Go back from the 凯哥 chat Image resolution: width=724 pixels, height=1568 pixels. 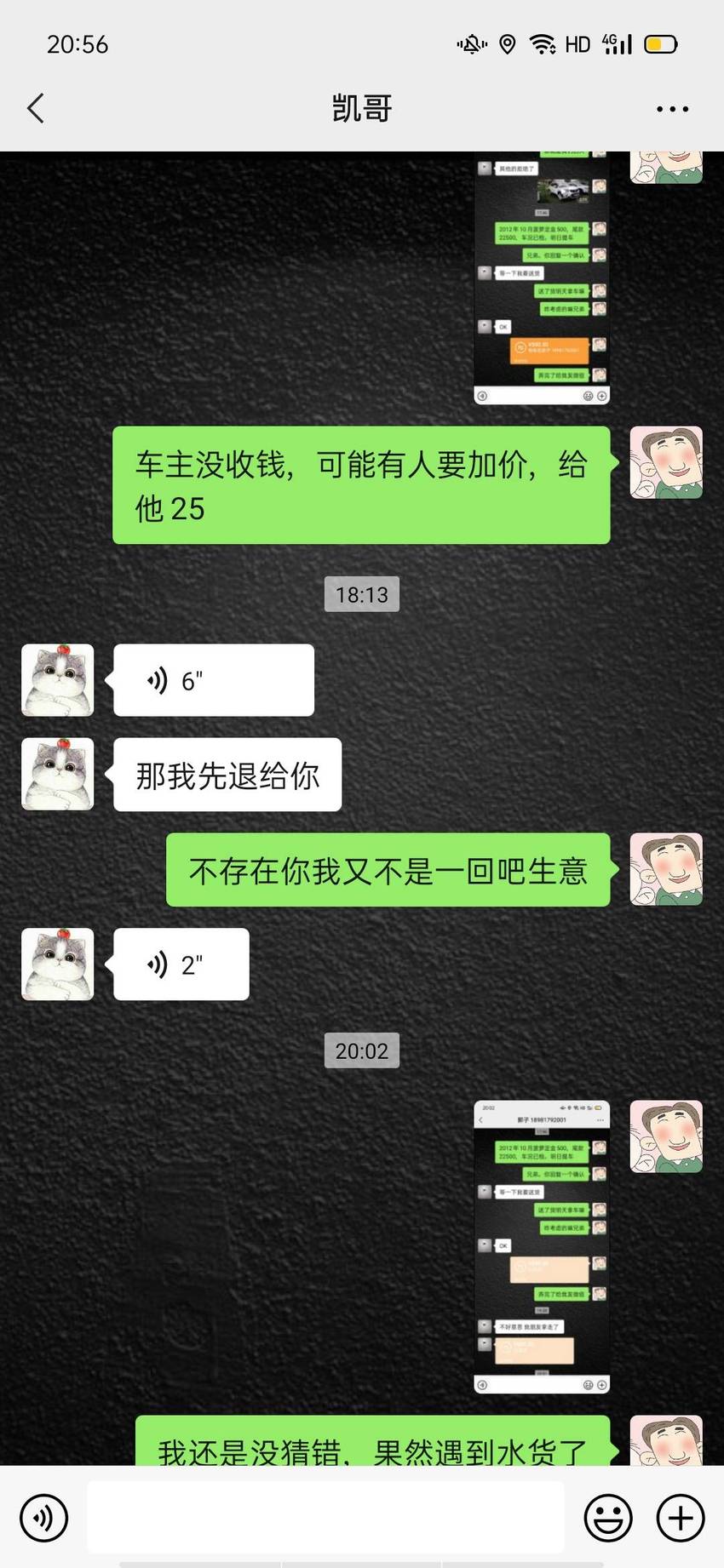coord(36,108)
